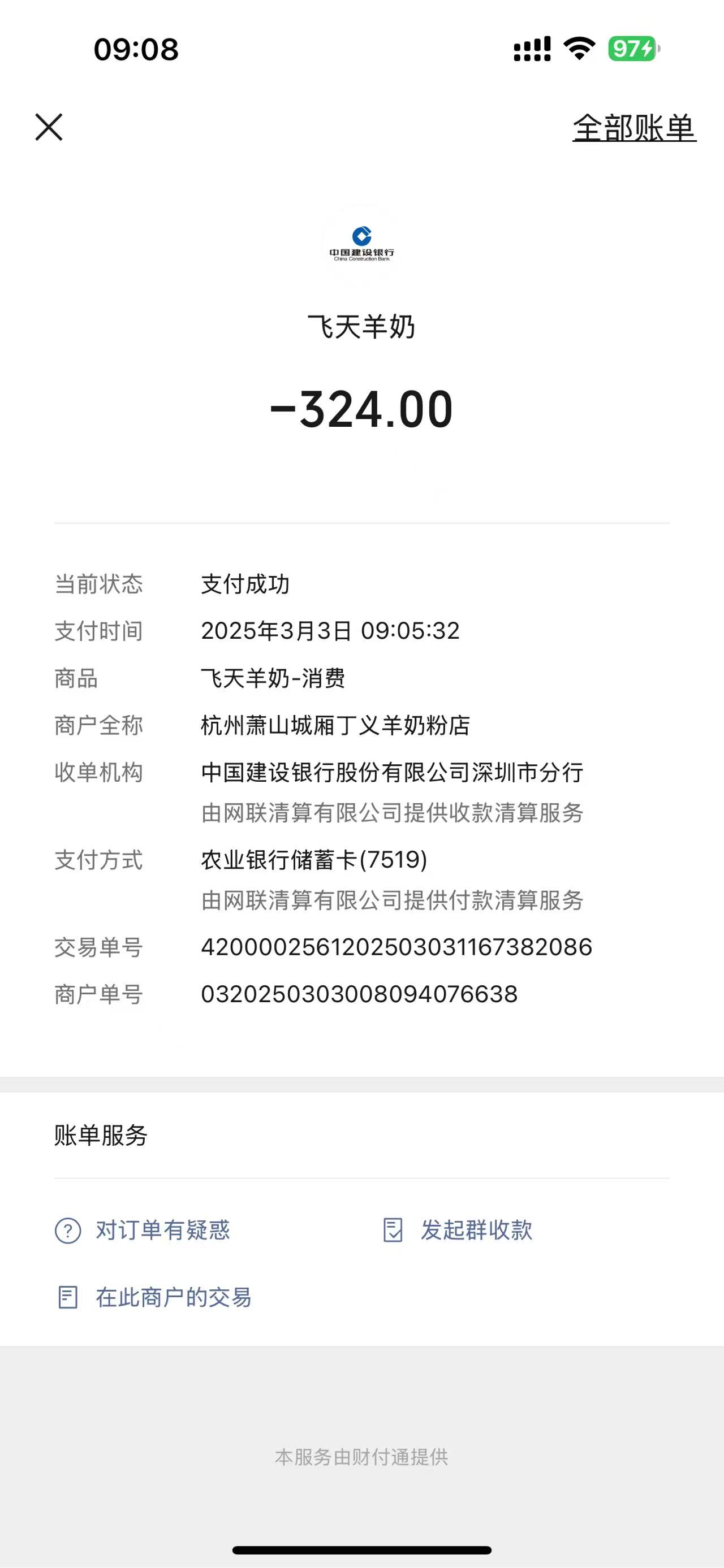Start 发起群收款 group collection

[458, 1230]
